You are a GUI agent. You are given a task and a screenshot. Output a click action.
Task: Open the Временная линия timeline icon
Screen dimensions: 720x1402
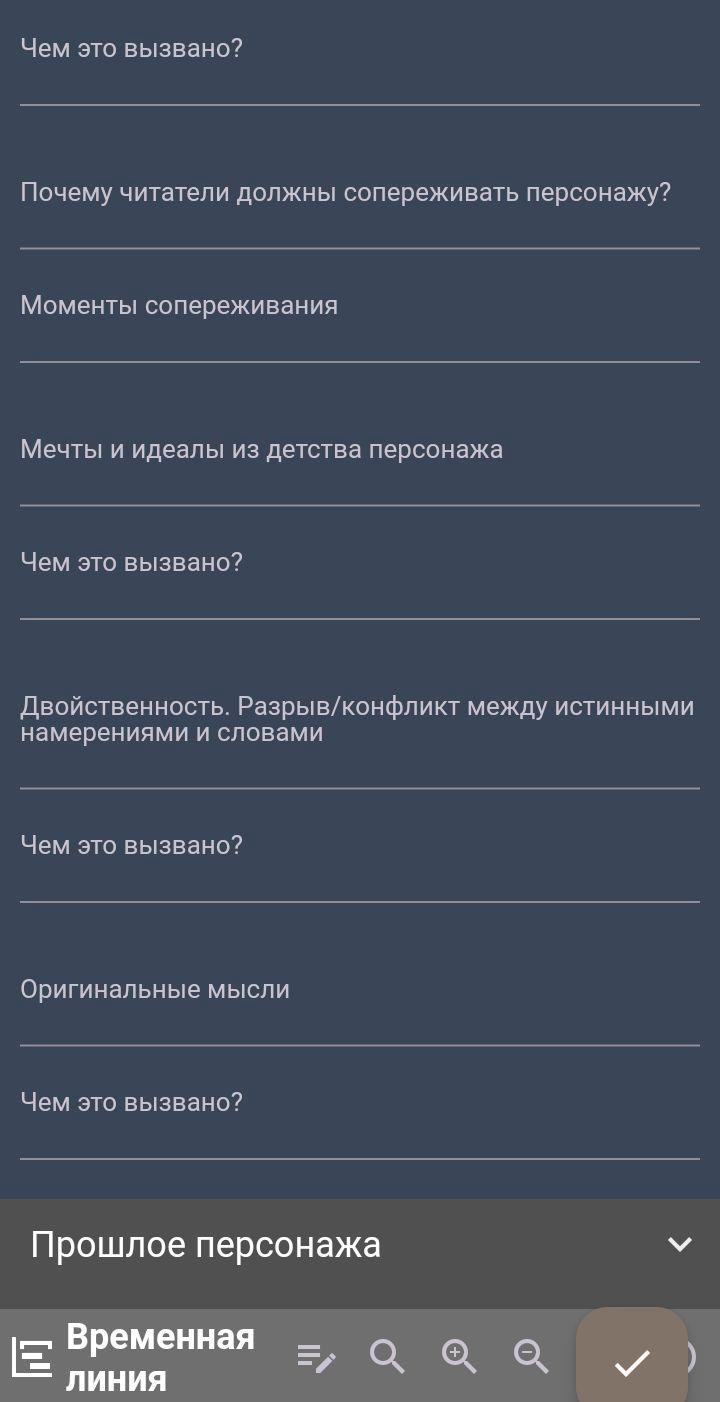coord(32,1357)
